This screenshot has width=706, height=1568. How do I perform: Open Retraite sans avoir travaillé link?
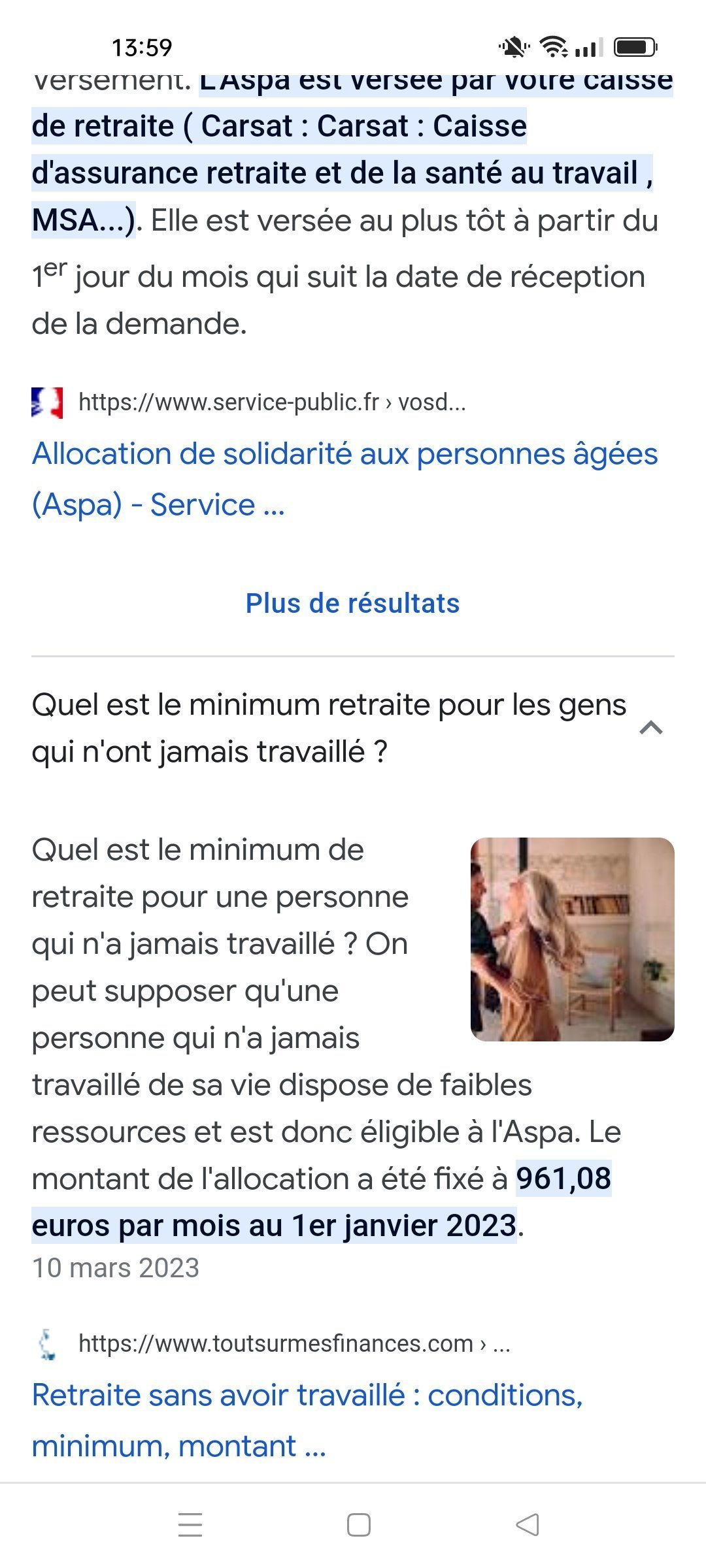point(307,1420)
